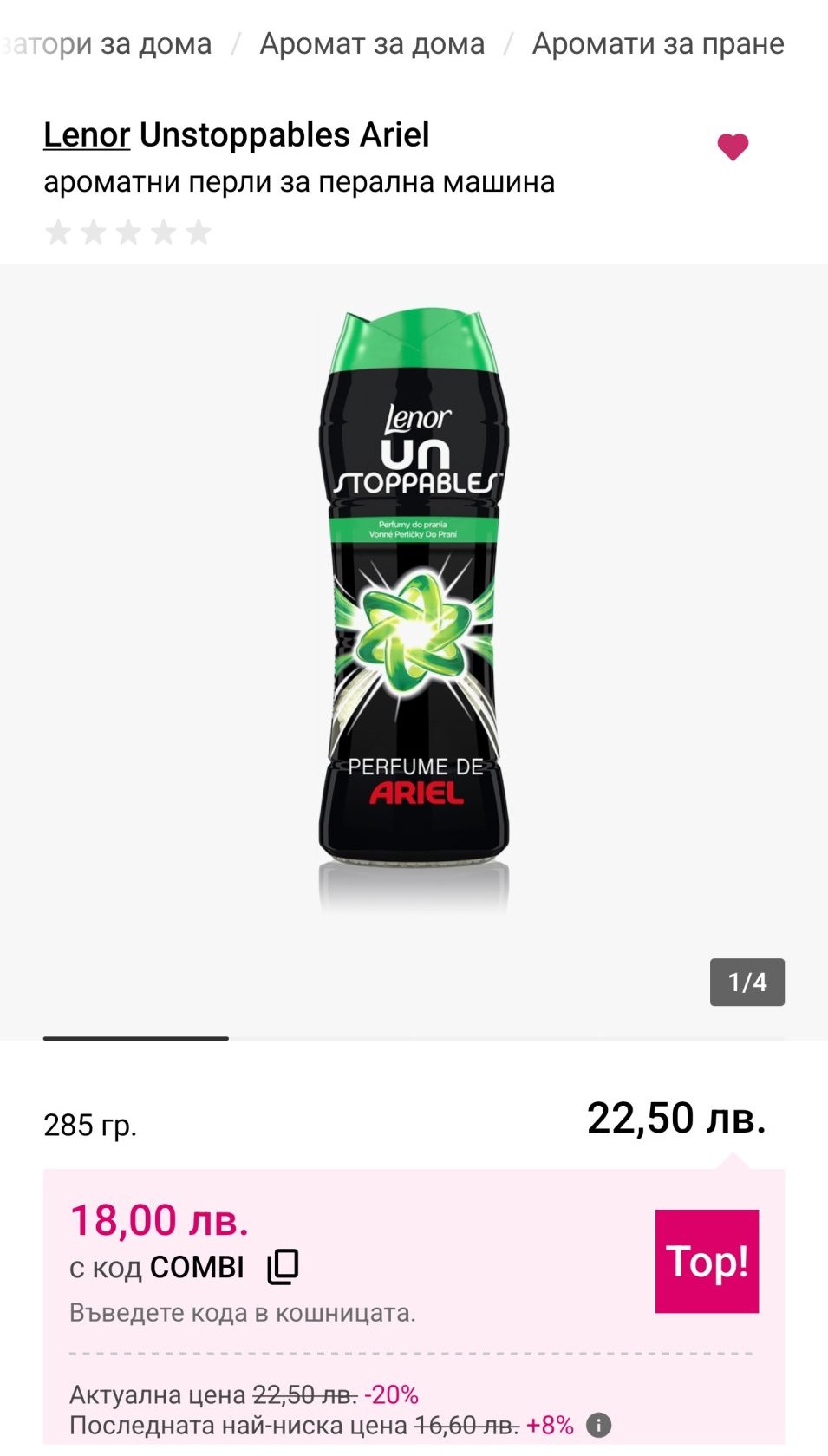Show info about the last lowest price

coord(599,1425)
